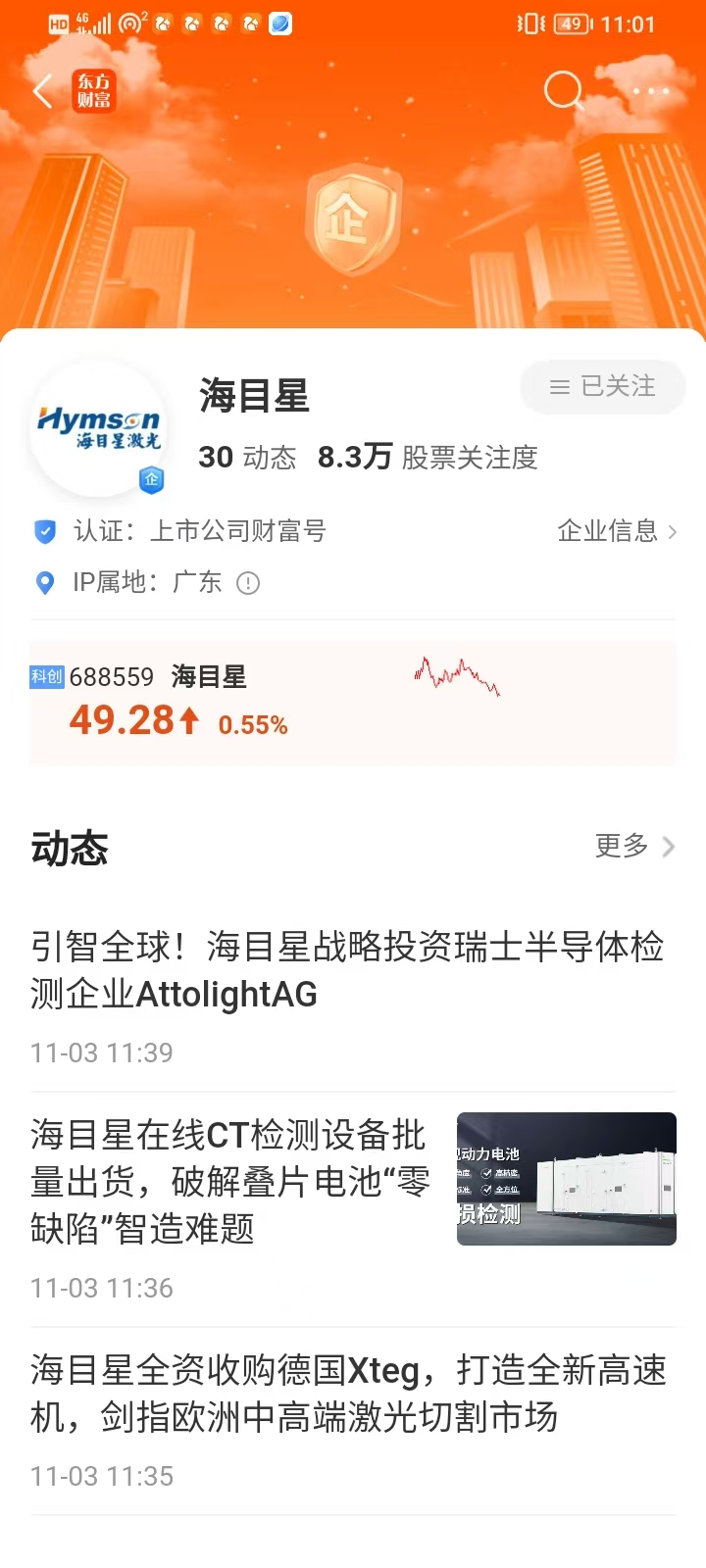This screenshot has height=1568, width=706.
Task: Tap the info circle icon after 广东
Action: [x=248, y=583]
